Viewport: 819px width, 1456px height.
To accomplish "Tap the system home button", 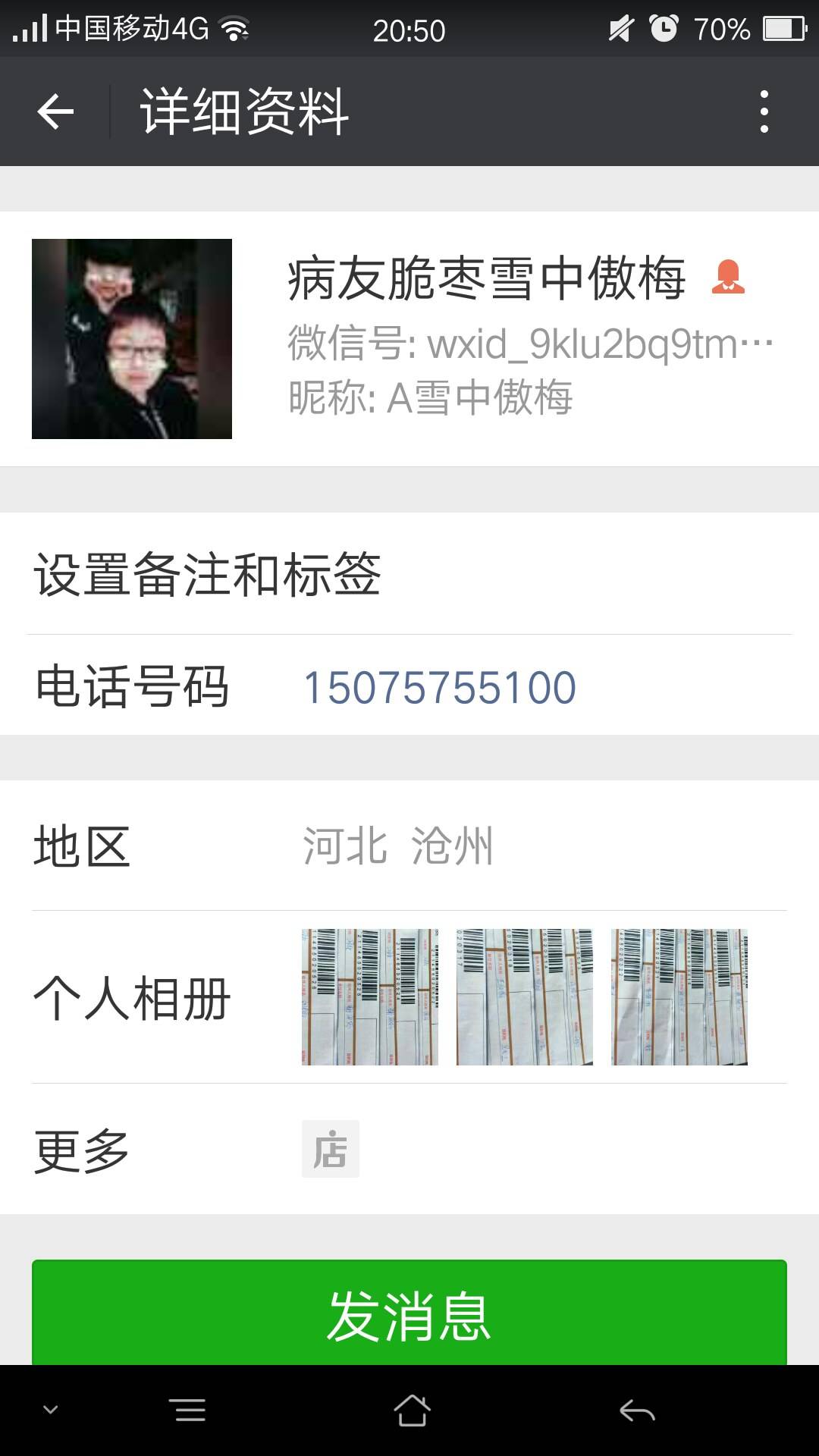I will (x=412, y=1410).
